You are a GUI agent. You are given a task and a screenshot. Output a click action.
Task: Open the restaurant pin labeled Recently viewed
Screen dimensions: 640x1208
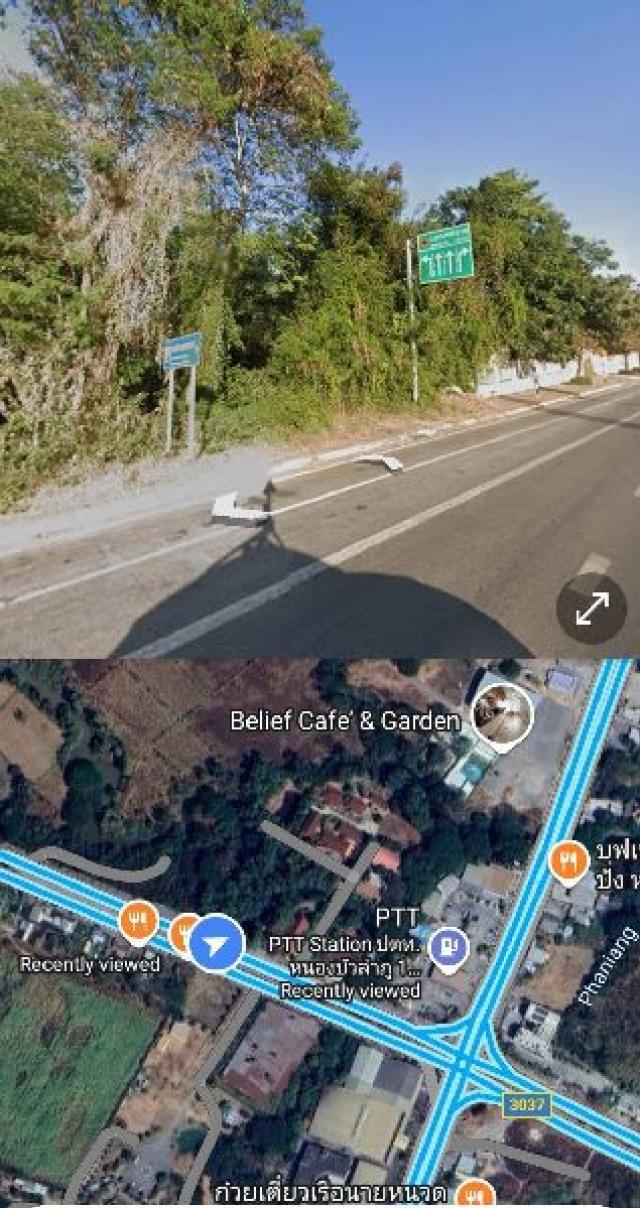point(139,922)
